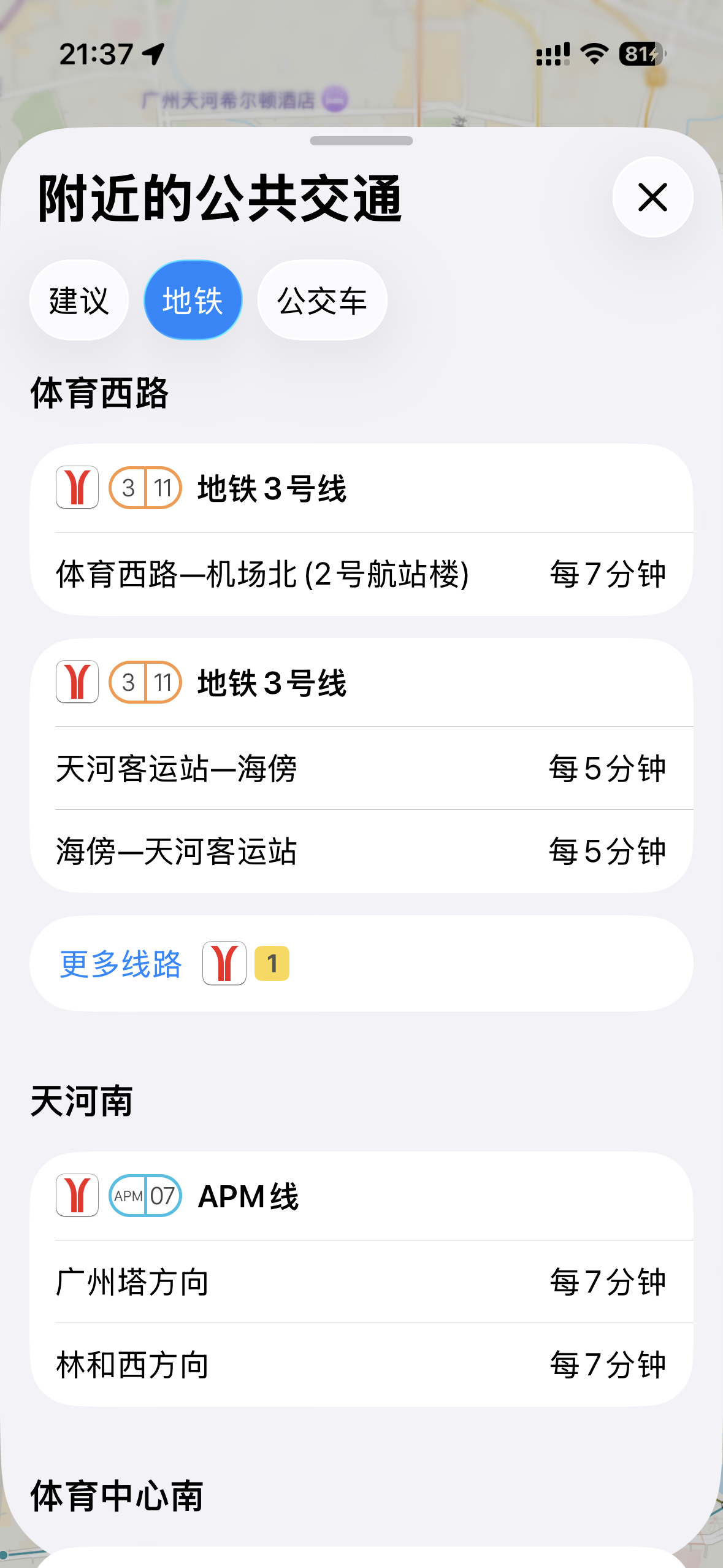Open 体育西路—机场北 (2号航站楼) route

[361, 574]
